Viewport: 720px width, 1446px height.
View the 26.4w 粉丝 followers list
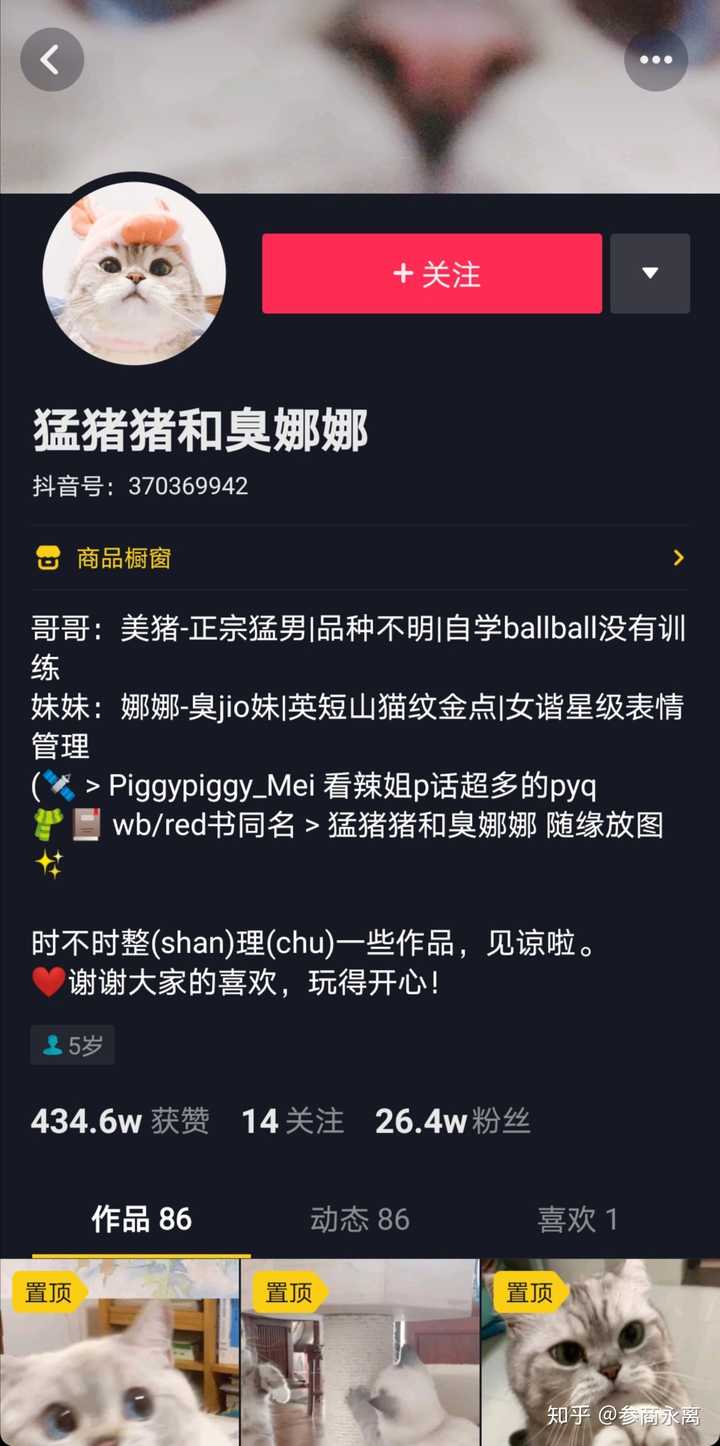click(452, 1121)
